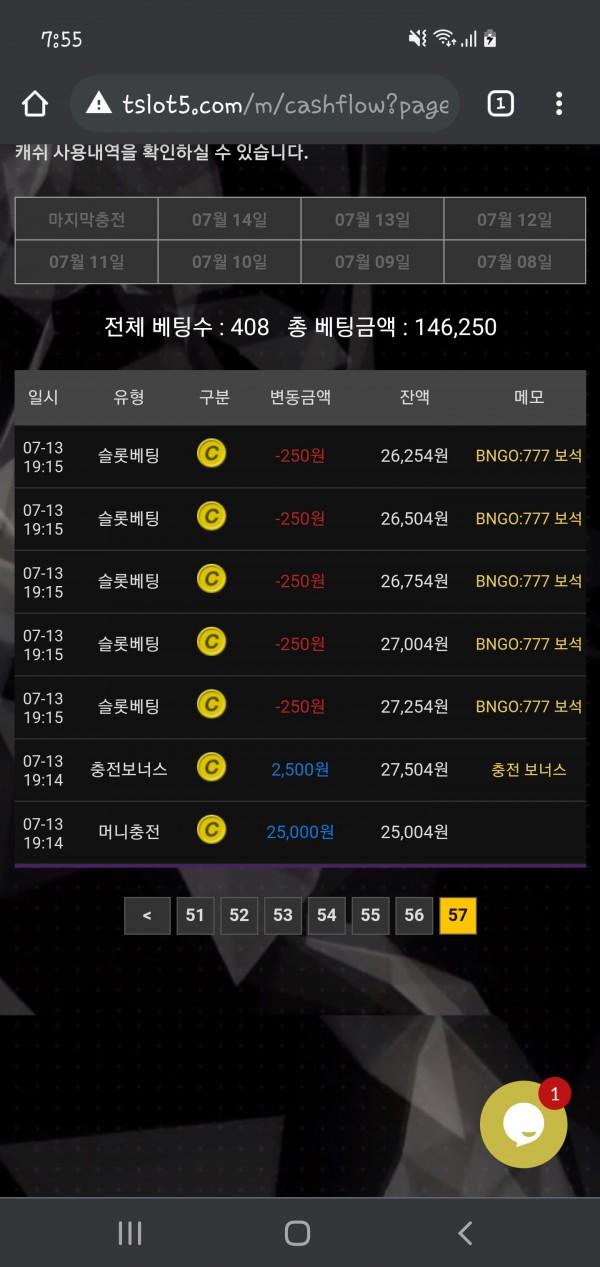This screenshot has width=600, height=1267.
Task: Filter history by 07월 12일
Action: tap(514, 219)
